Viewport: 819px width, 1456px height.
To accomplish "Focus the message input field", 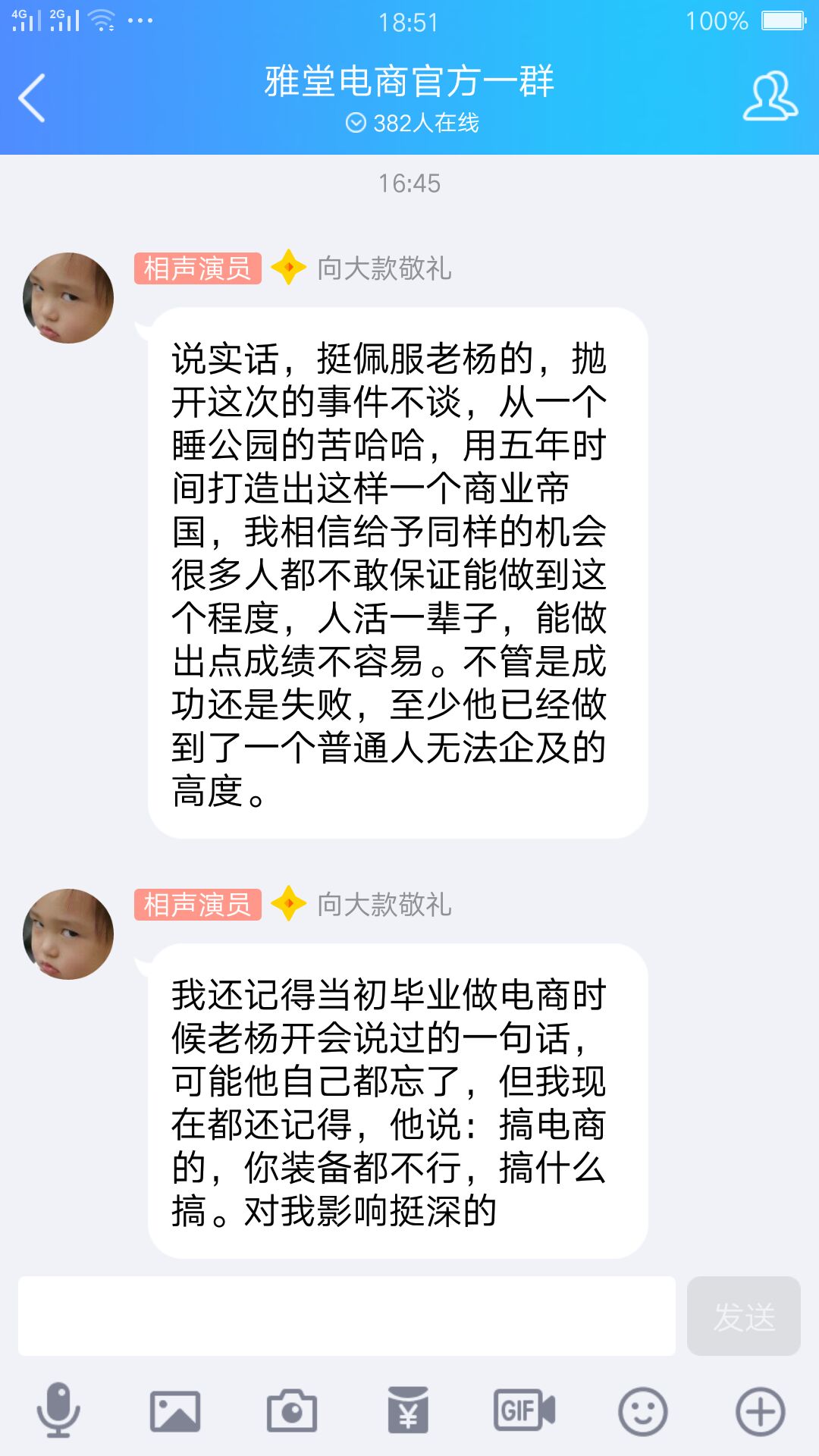I will coord(347,1316).
